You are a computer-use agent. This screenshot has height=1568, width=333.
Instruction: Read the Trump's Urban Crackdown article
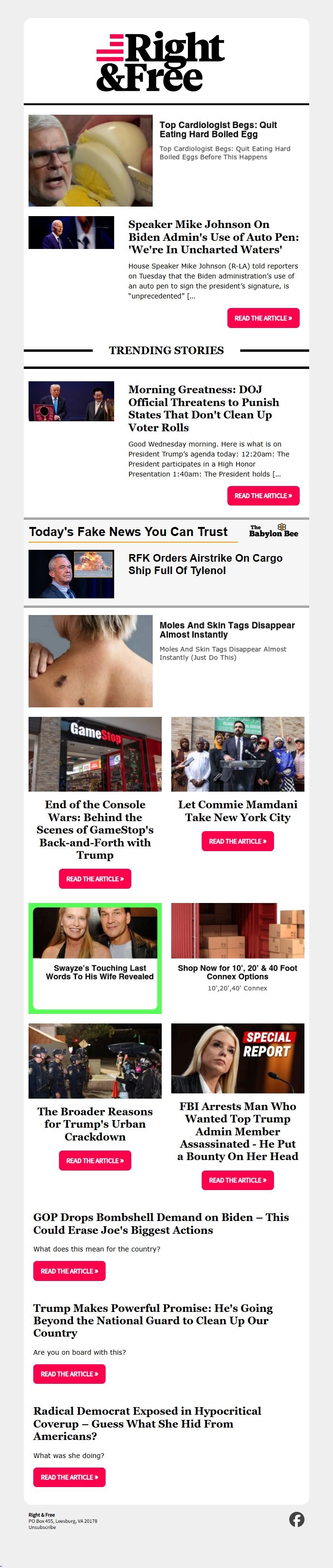tap(94, 1160)
